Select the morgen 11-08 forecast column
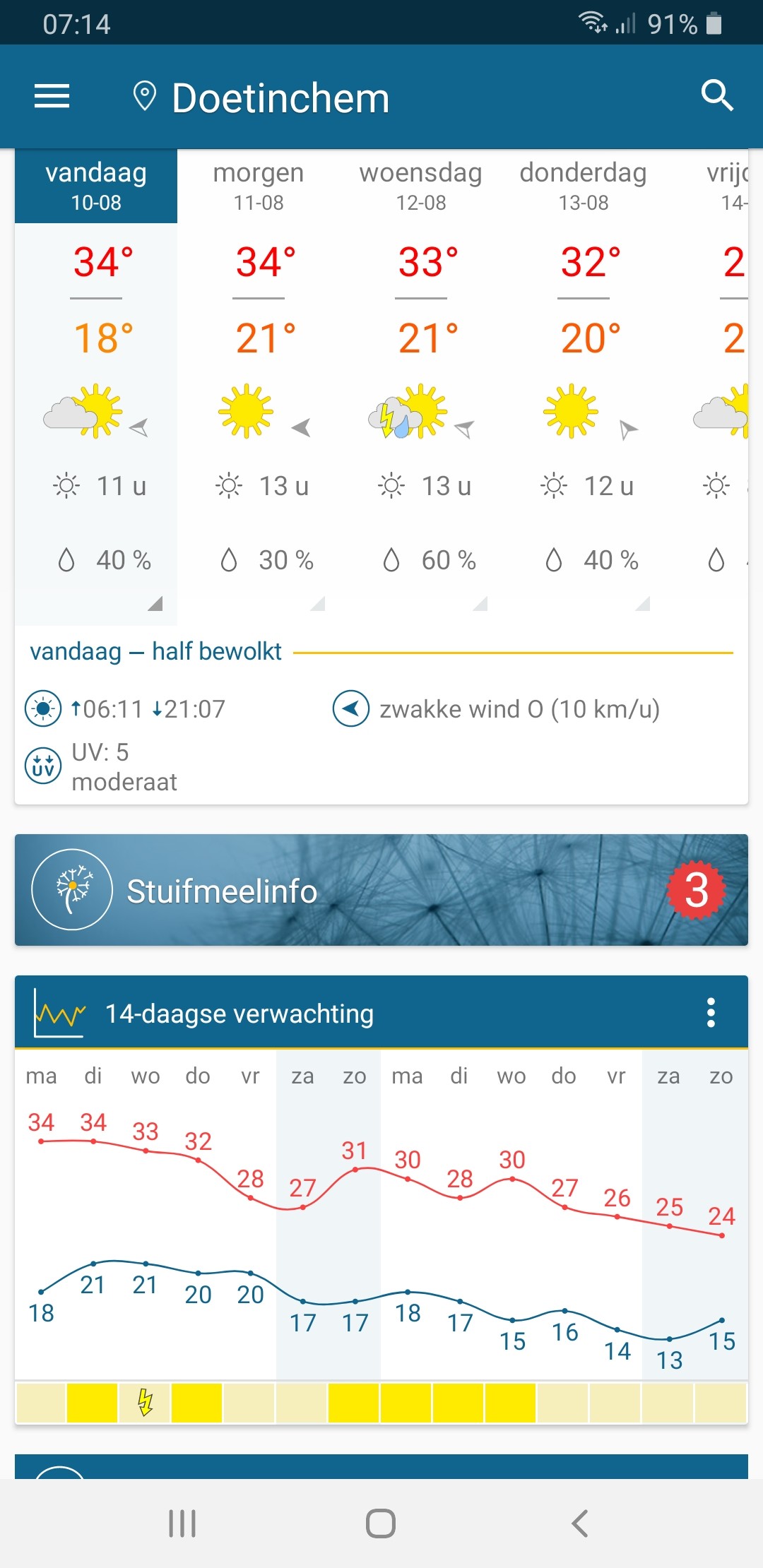 point(259,387)
